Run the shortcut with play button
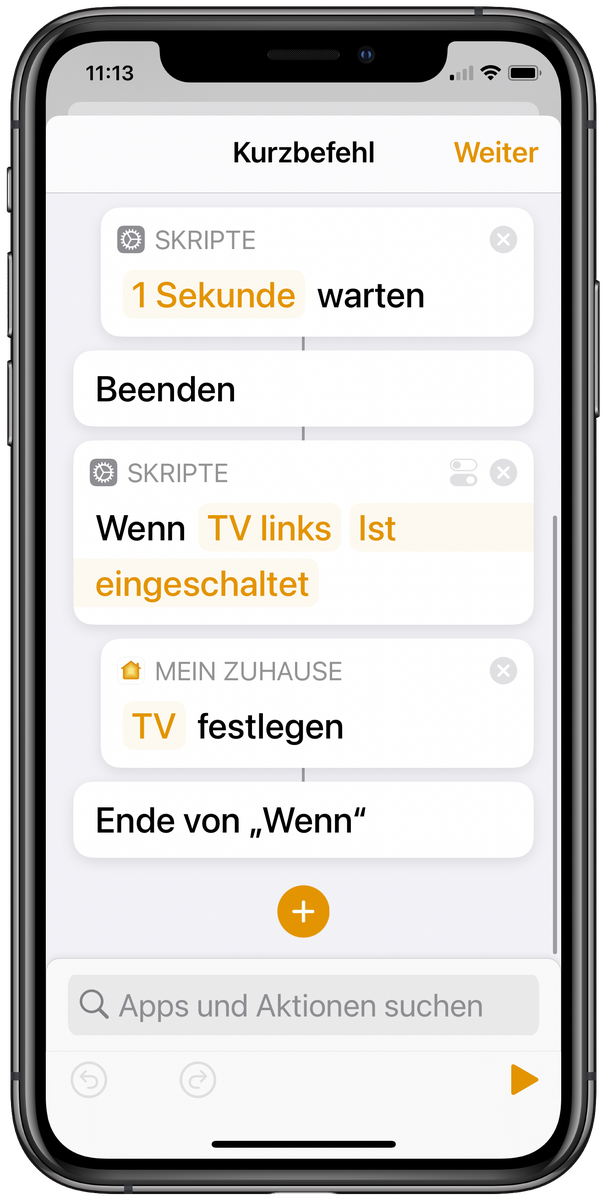This screenshot has width=607, height=1200. (x=523, y=1079)
